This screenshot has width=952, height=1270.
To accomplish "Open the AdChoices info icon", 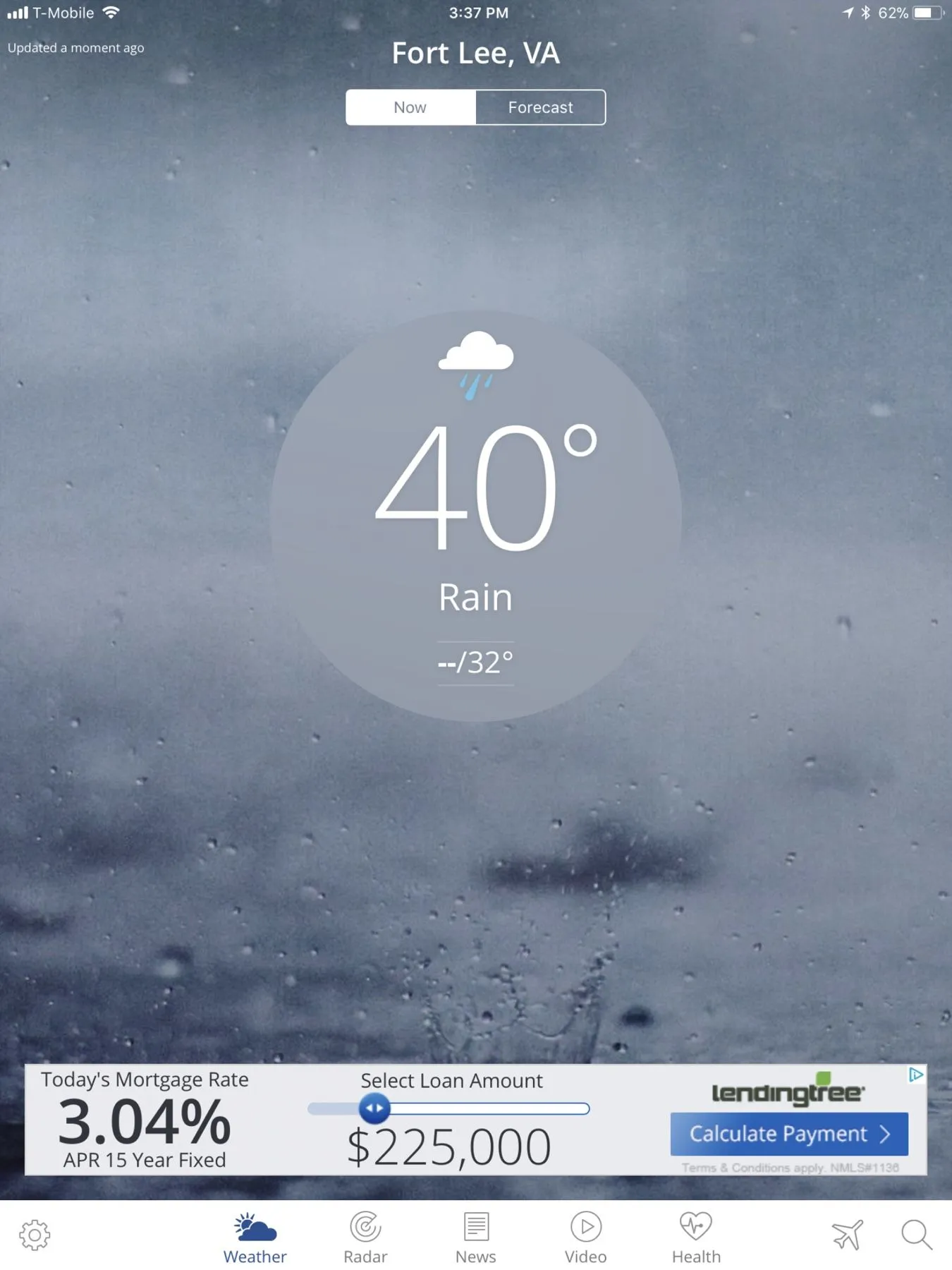I will point(916,1075).
